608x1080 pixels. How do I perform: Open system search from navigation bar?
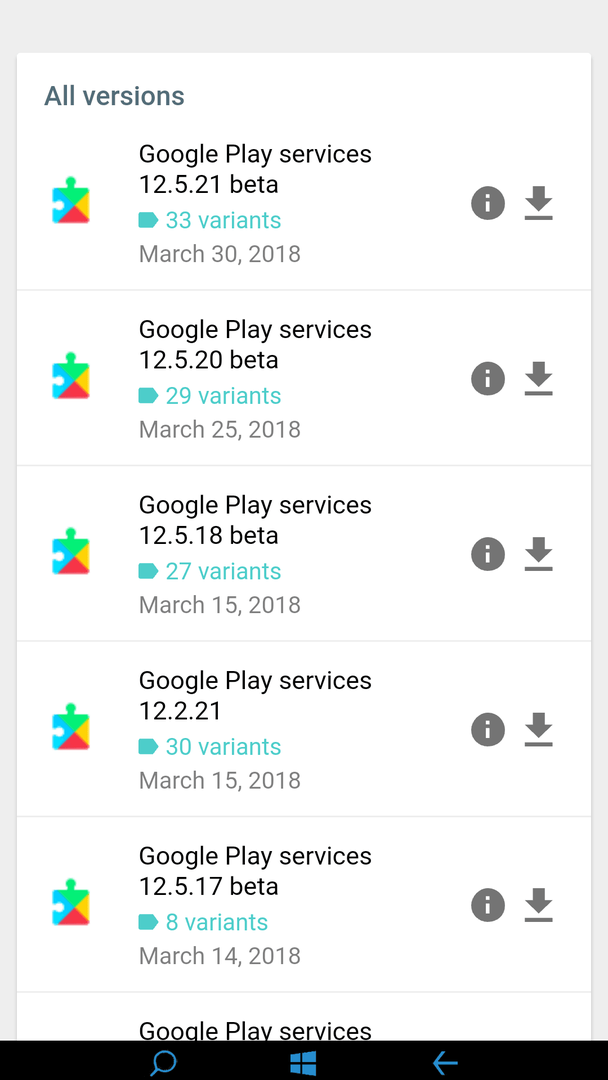pos(163,1062)
